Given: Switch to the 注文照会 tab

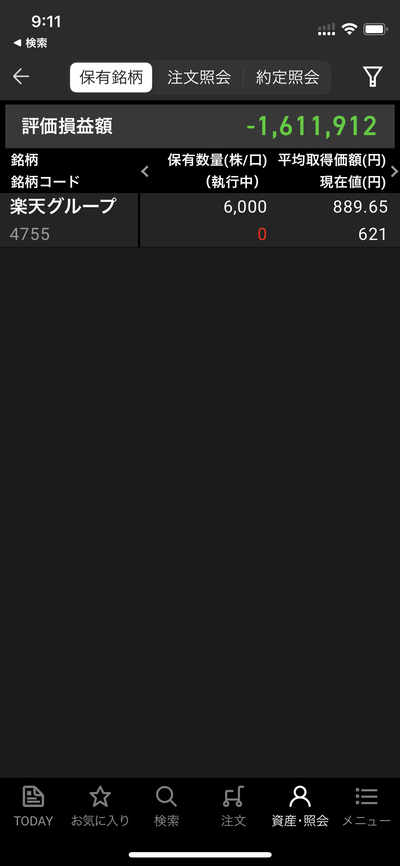Looking at the screenshot, I should click(x=199, y=77).
